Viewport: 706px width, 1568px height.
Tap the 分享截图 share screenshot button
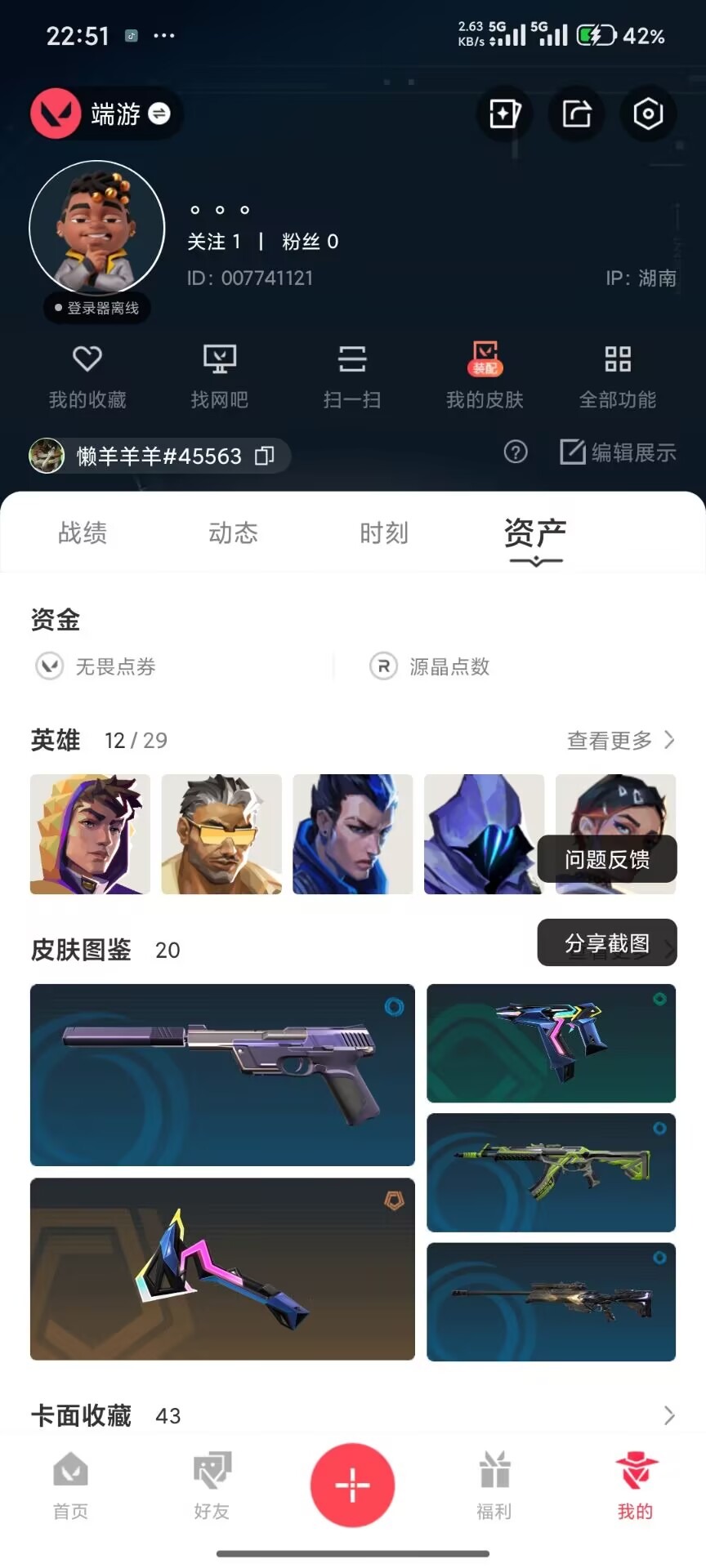tap(607, 942)
